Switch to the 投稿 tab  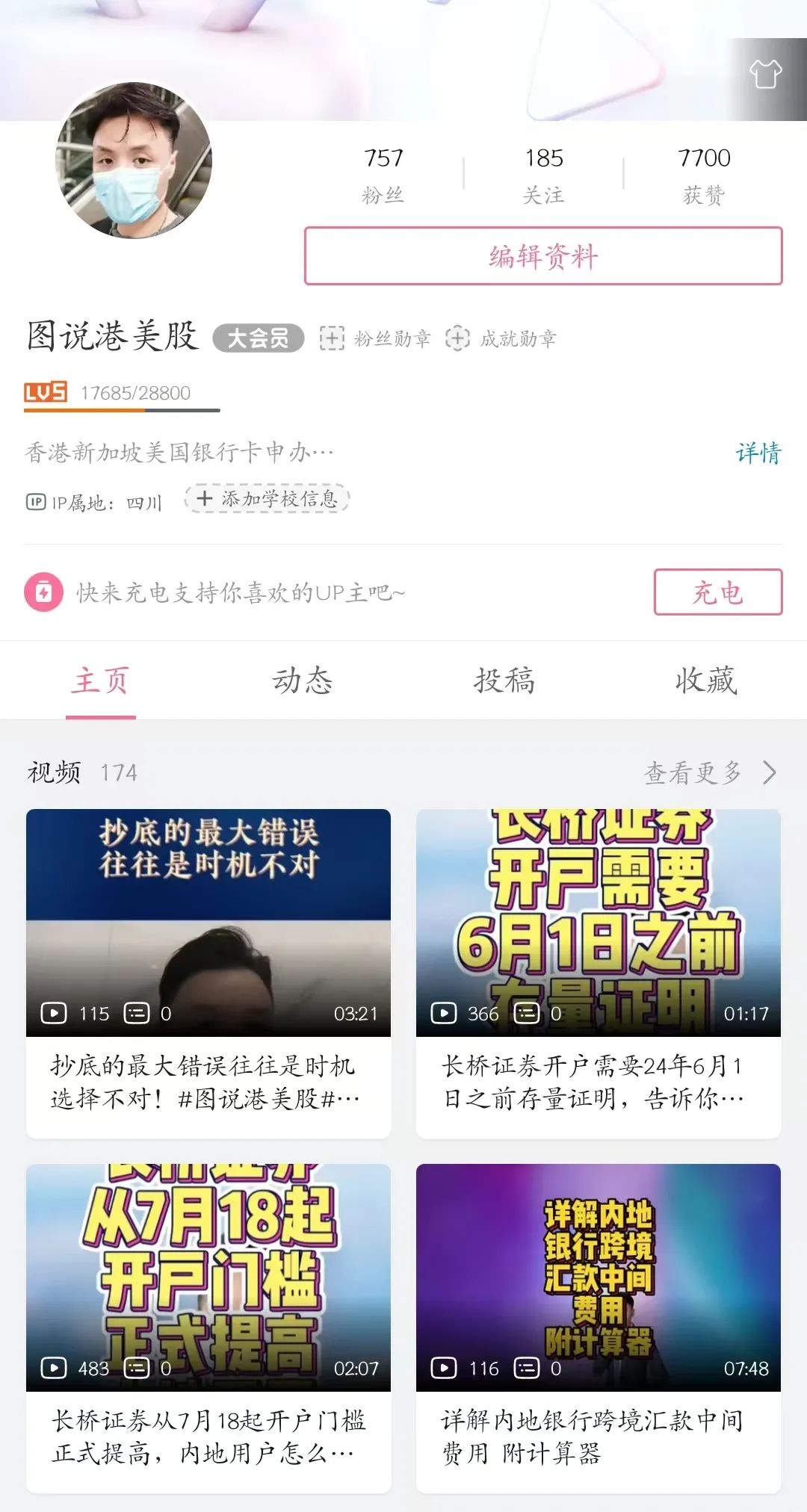click(504, 681)
